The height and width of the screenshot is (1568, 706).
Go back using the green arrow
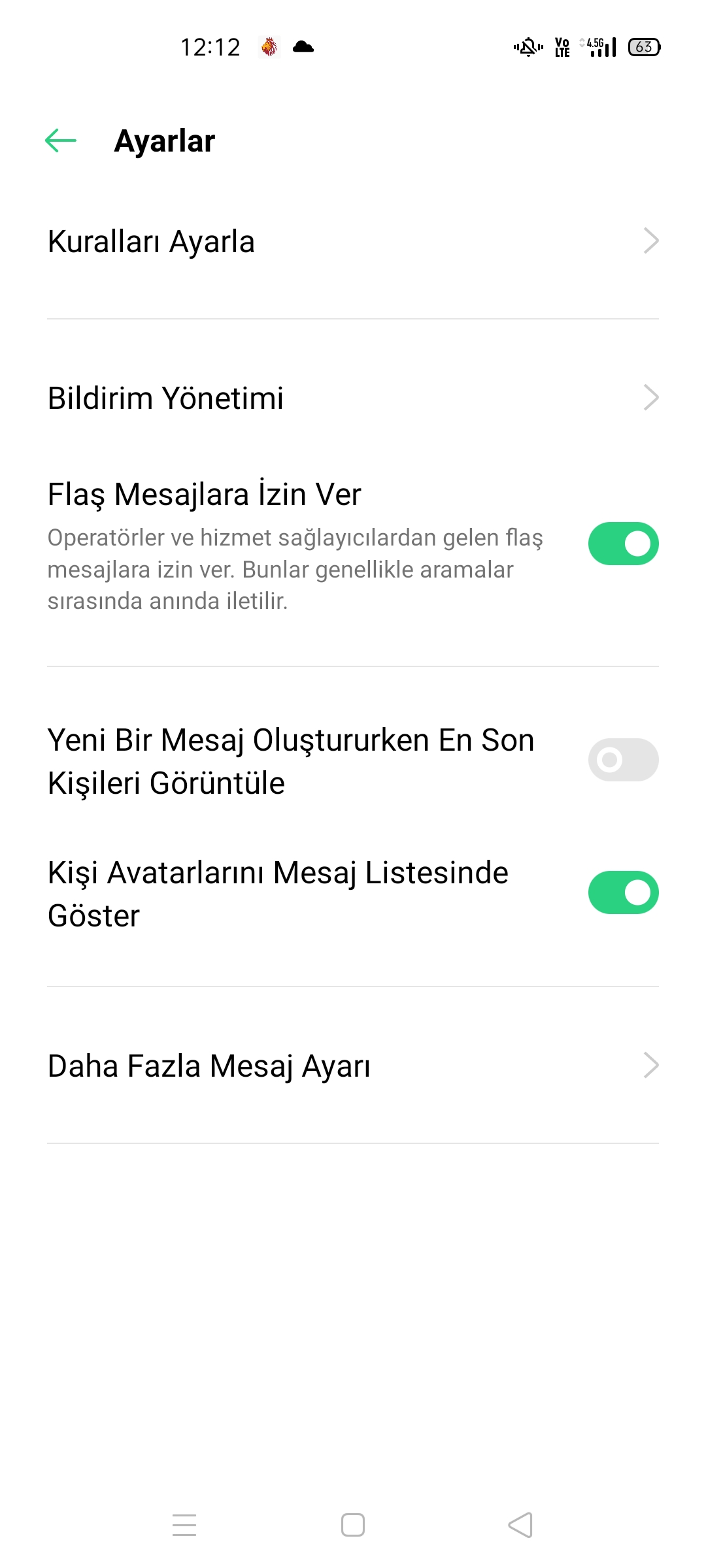pyautogui.click(x=61, y=140)
